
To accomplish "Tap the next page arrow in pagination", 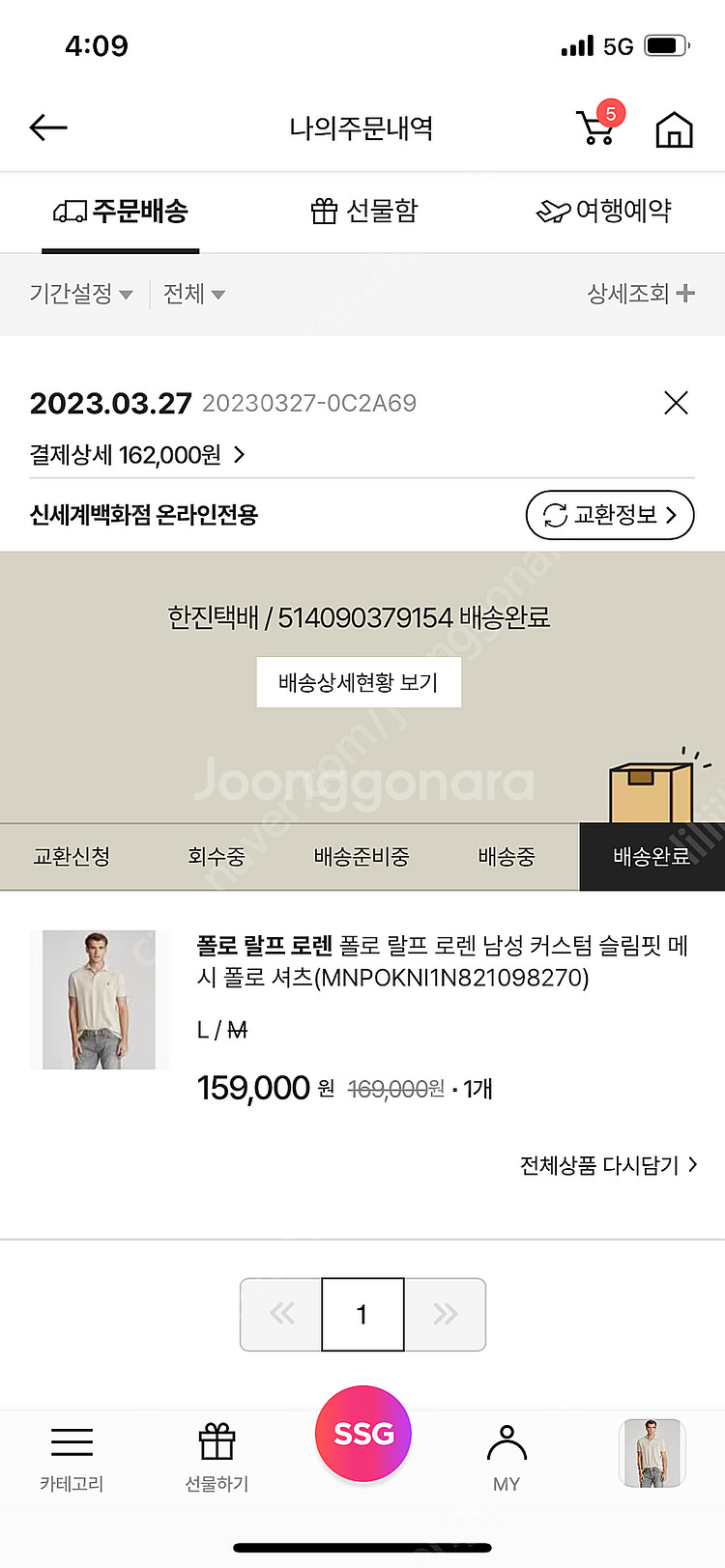I will [x=446, y=1315].
